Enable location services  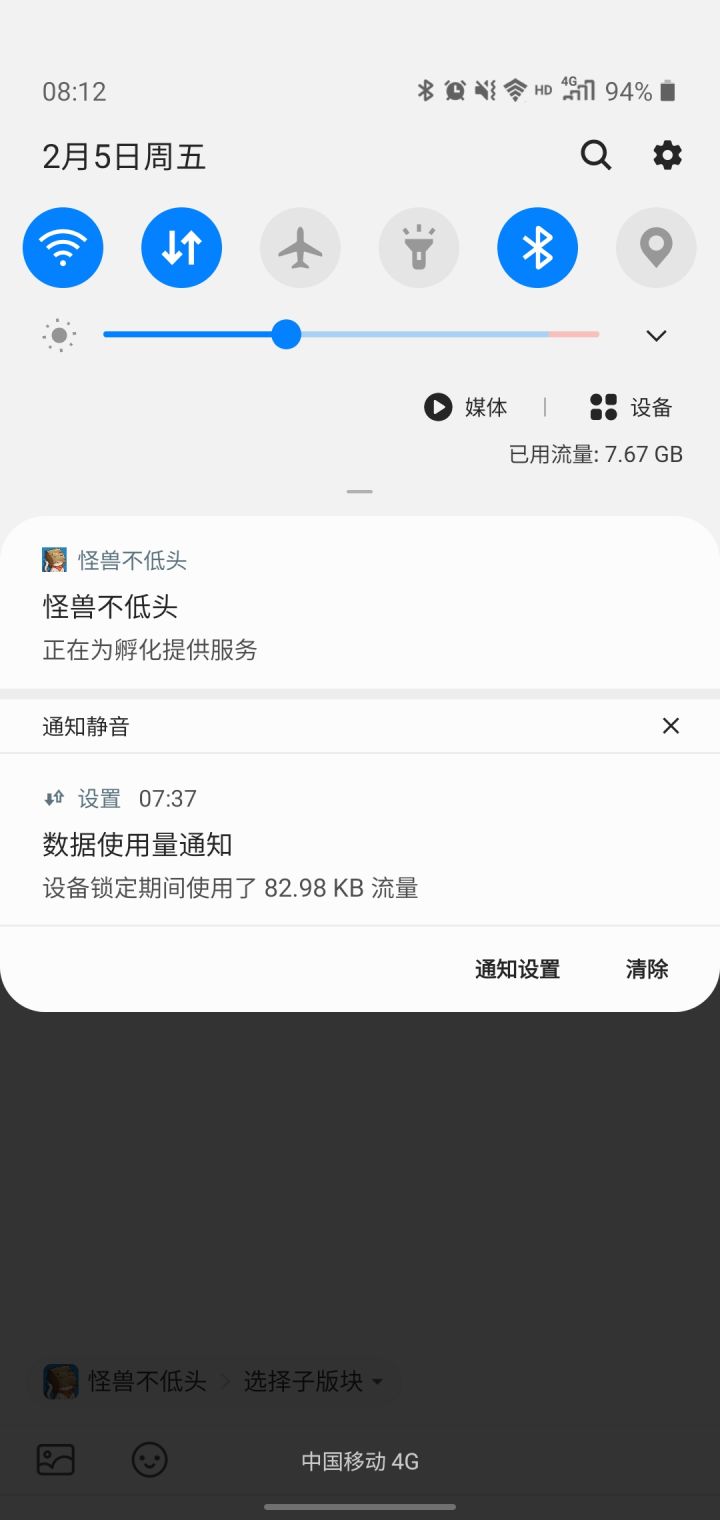pos(656,247)
